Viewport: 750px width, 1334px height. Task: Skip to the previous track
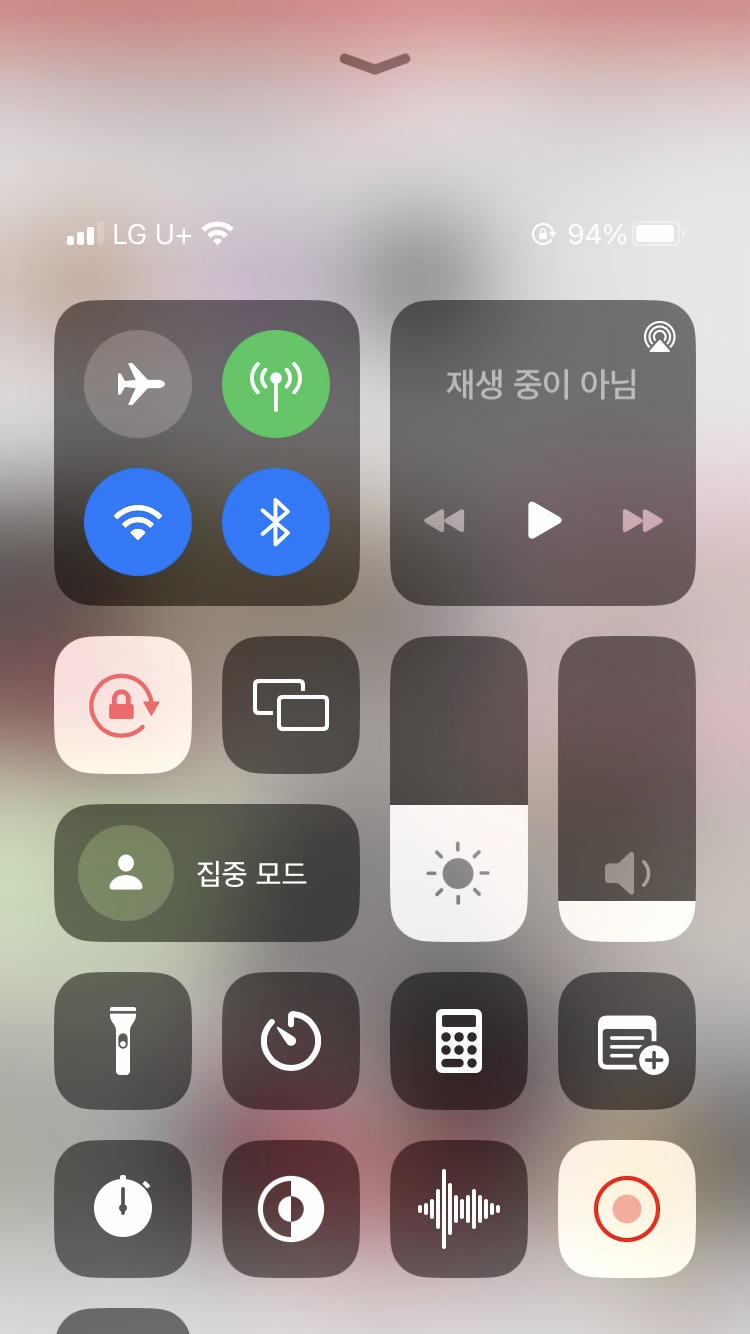(x=444, y=521)
